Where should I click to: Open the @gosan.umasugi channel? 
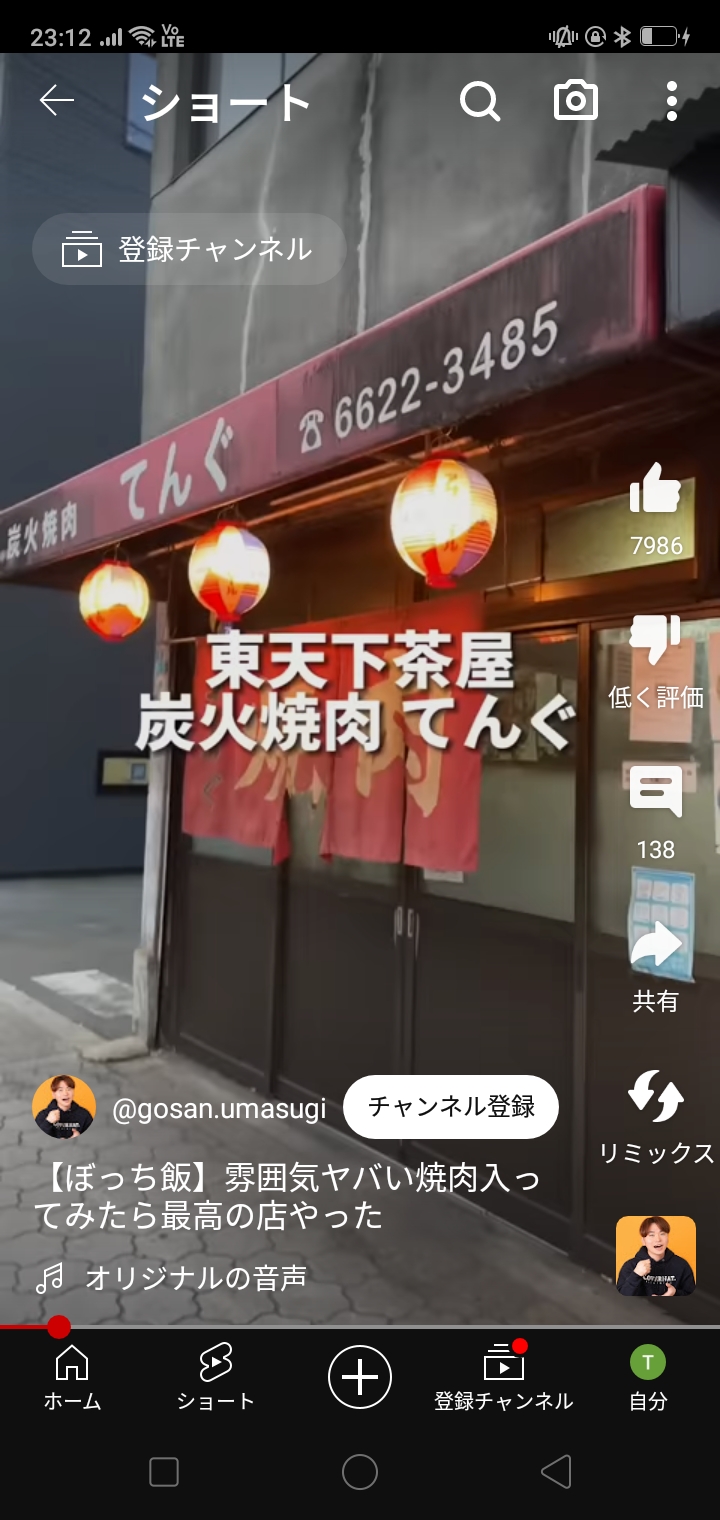pyautogui.click(x=218, y=1109)
